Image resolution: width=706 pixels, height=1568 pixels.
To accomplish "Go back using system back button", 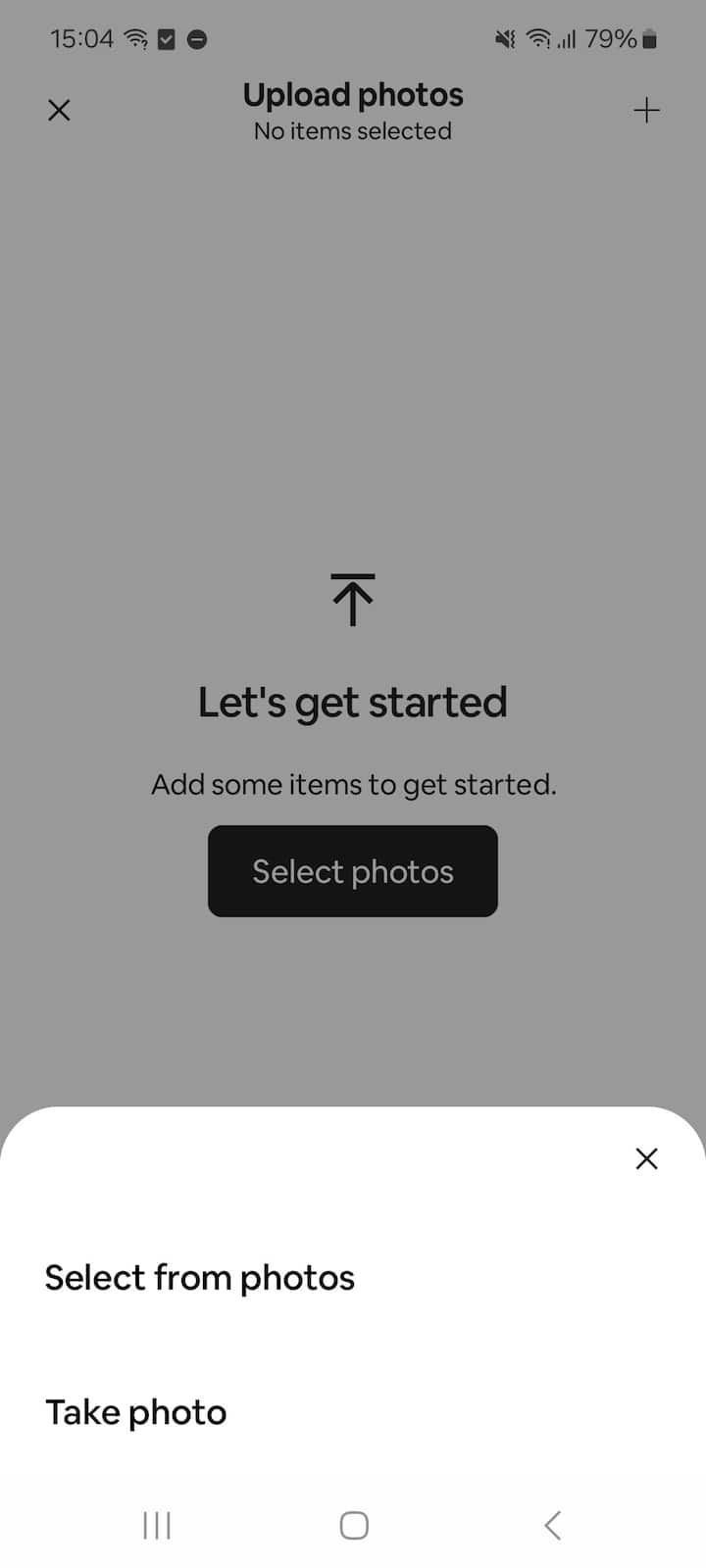I will pos(552,1525).
